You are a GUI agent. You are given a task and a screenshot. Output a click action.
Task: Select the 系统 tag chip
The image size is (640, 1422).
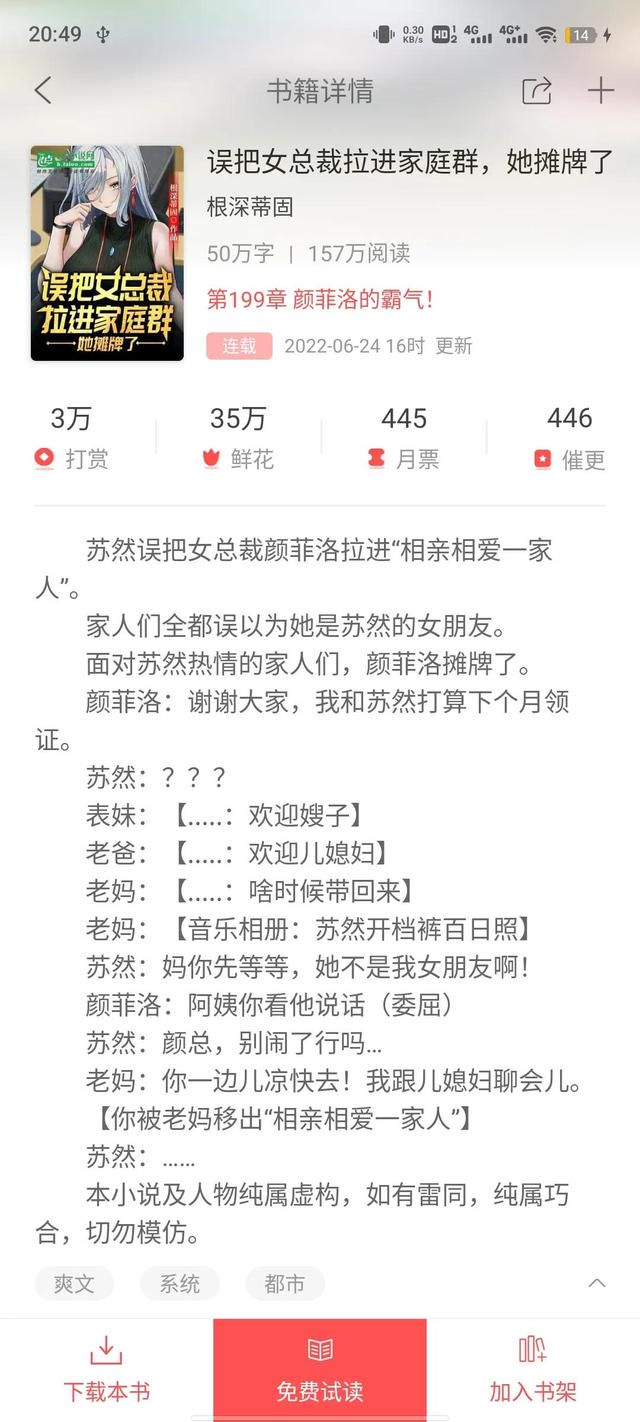[x=179, y=1284]
